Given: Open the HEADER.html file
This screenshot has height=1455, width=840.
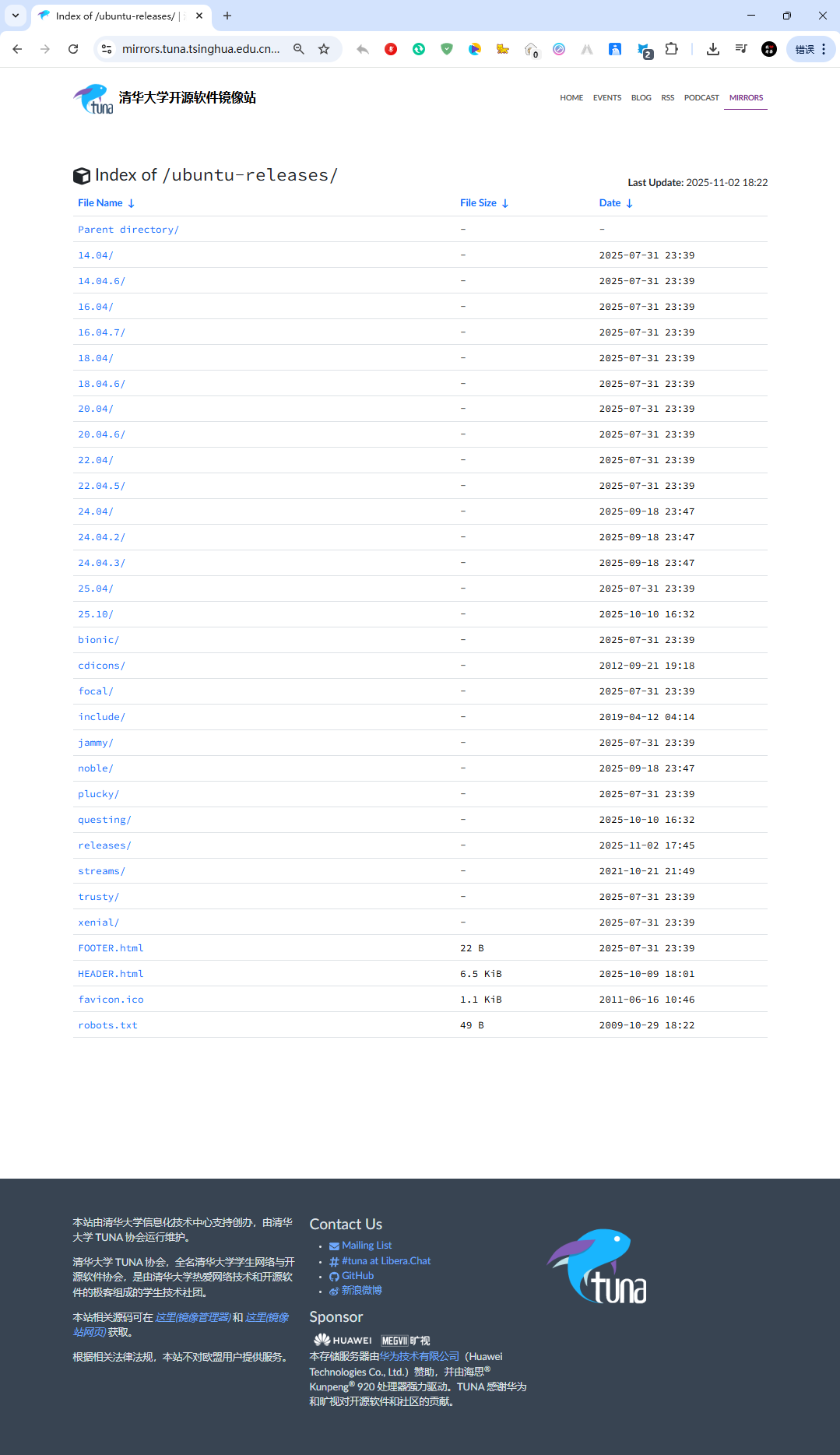Looking at the screenshot, I should pos(111,974).
